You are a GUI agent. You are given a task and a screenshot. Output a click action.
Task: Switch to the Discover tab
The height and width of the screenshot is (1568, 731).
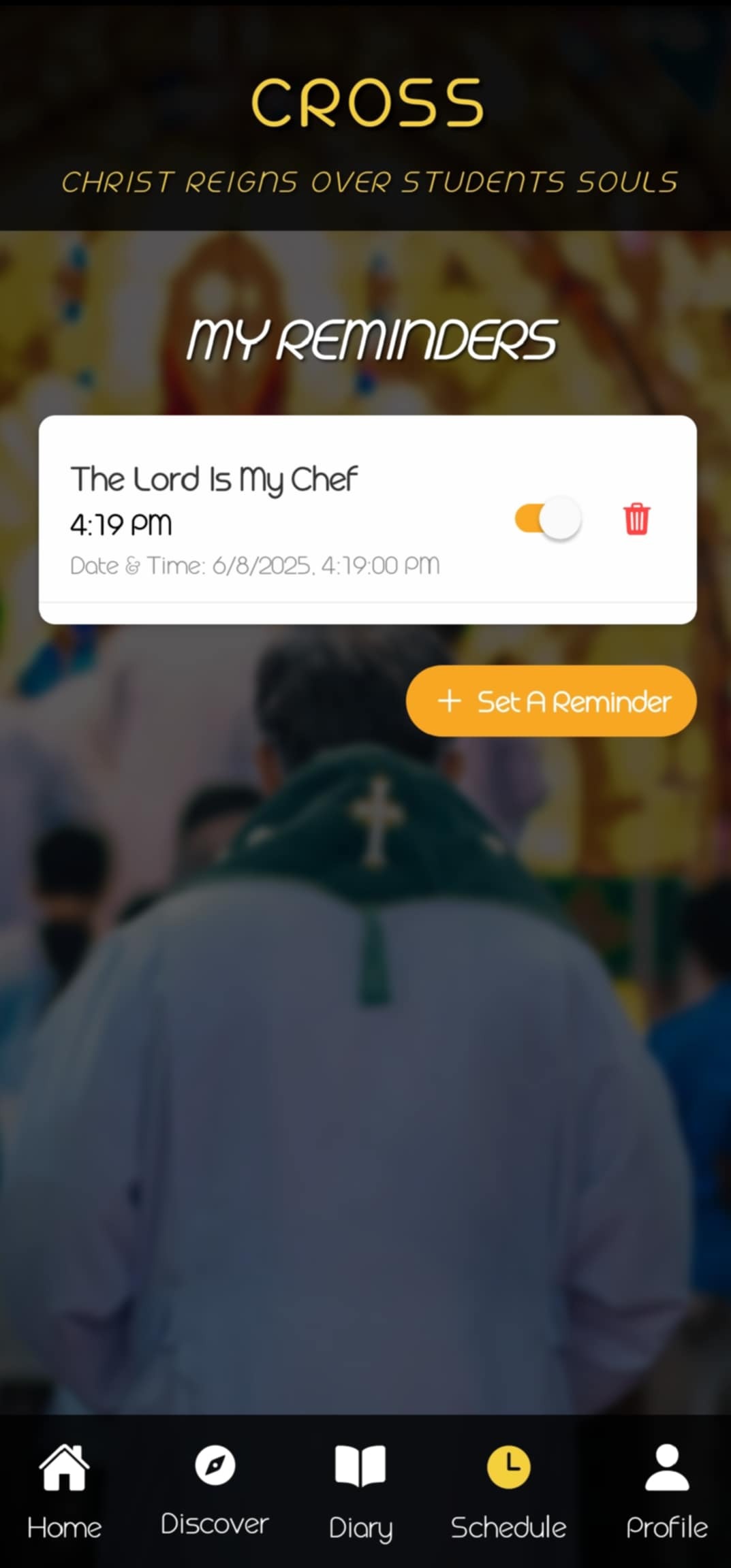pyautogui.click(x=215, y=1491)
